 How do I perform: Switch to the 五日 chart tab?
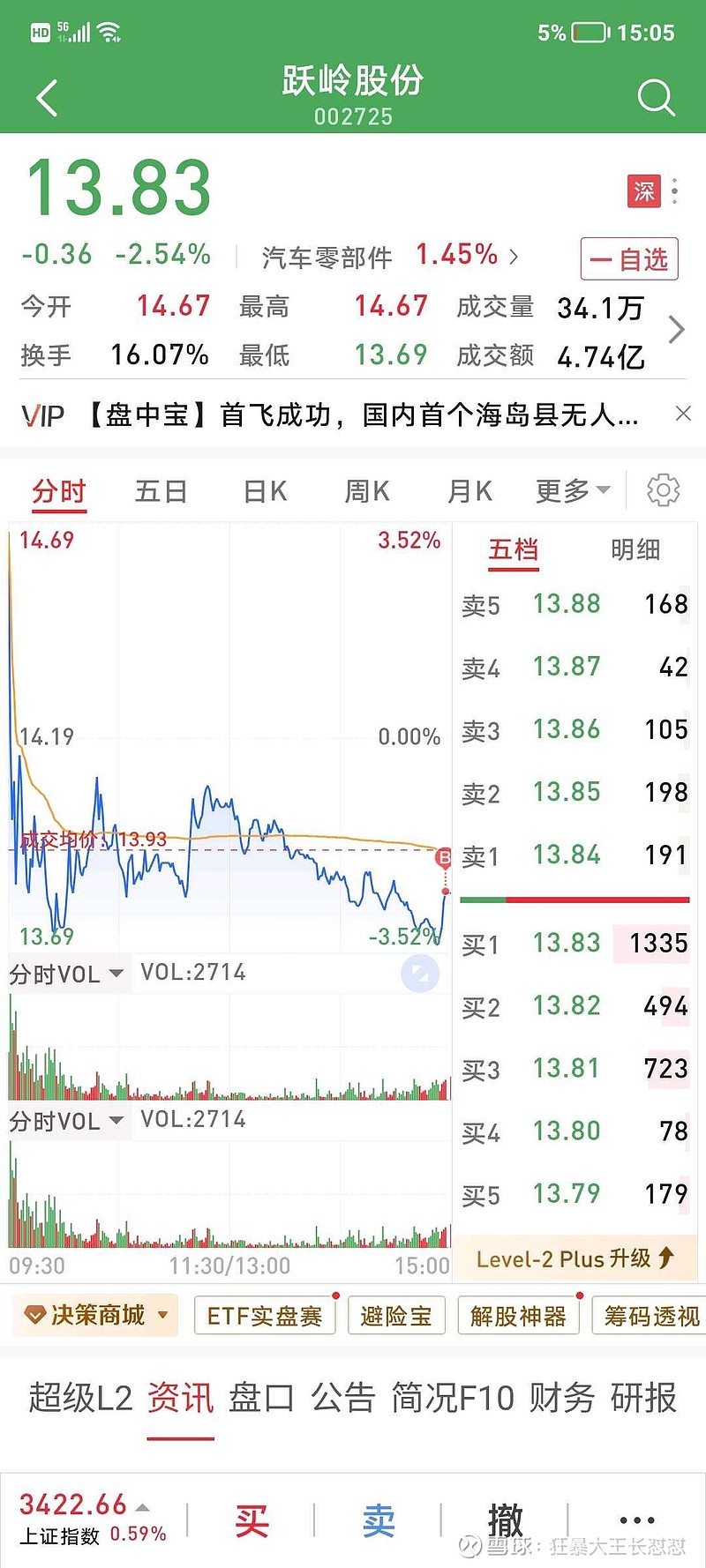pyautogui.click(x=161, y=491)
